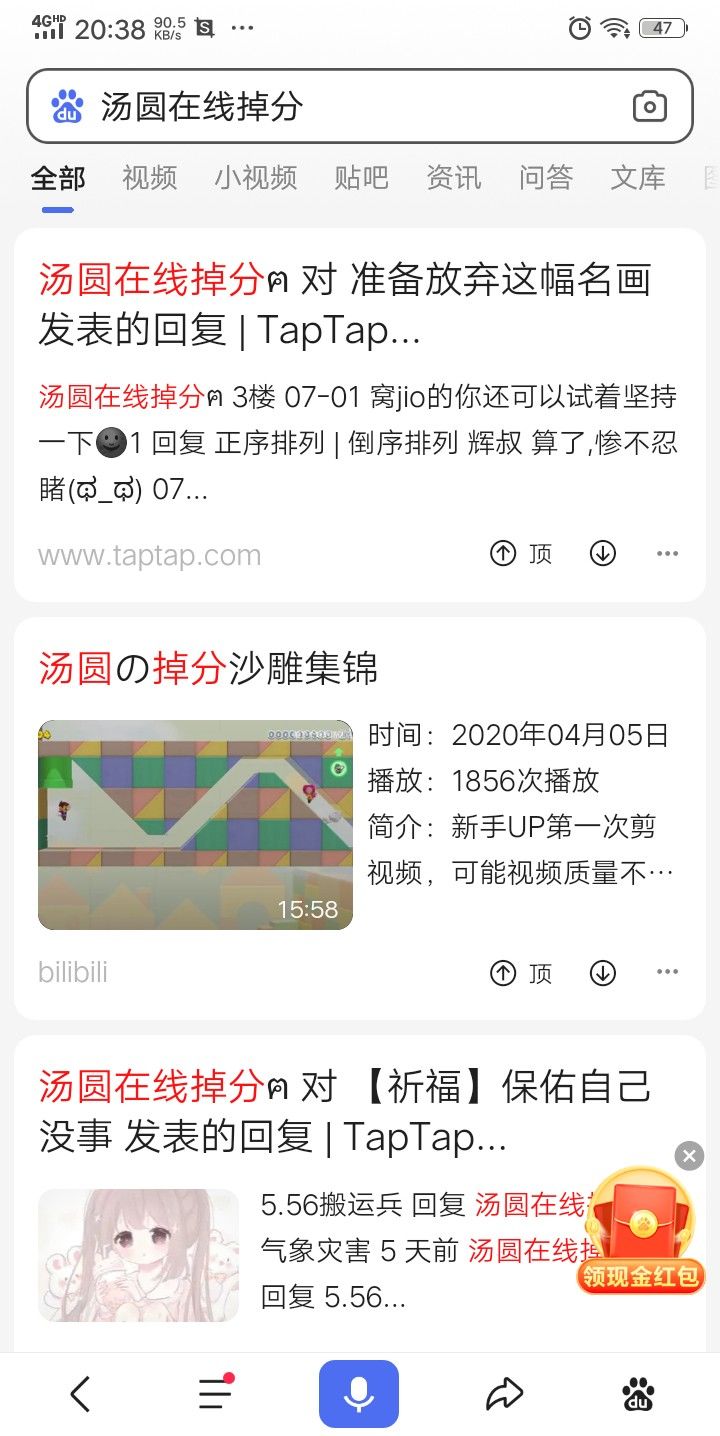Switch to the 问答 tab
The width and height of the screenshot is (720, 1436).
(546, 178)
